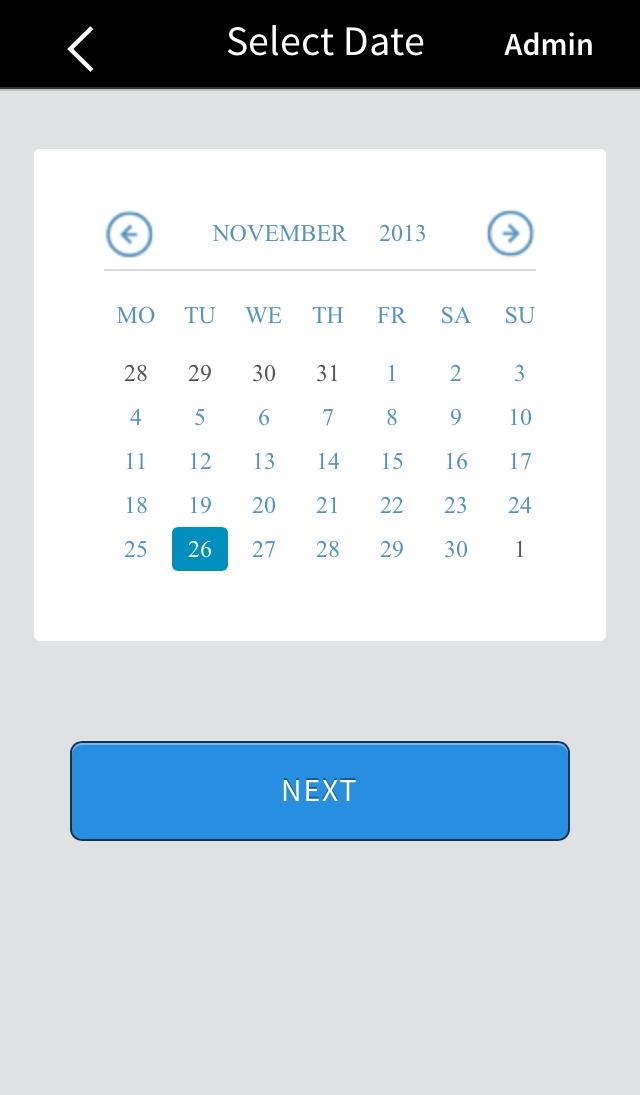
Task: Go back using the header arrow
Action: point(81,47)
